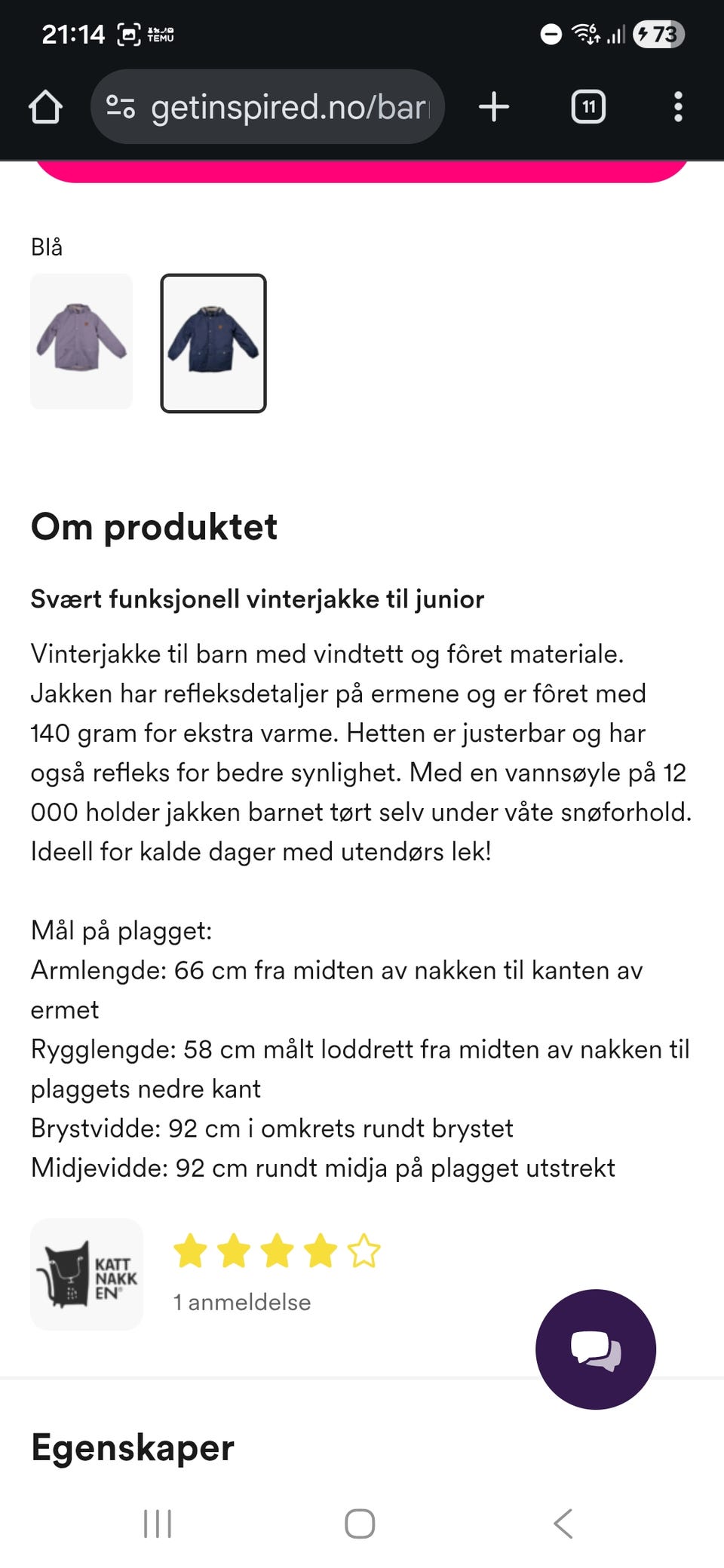Click the Kattnakken brand logo

(87, 1274)
